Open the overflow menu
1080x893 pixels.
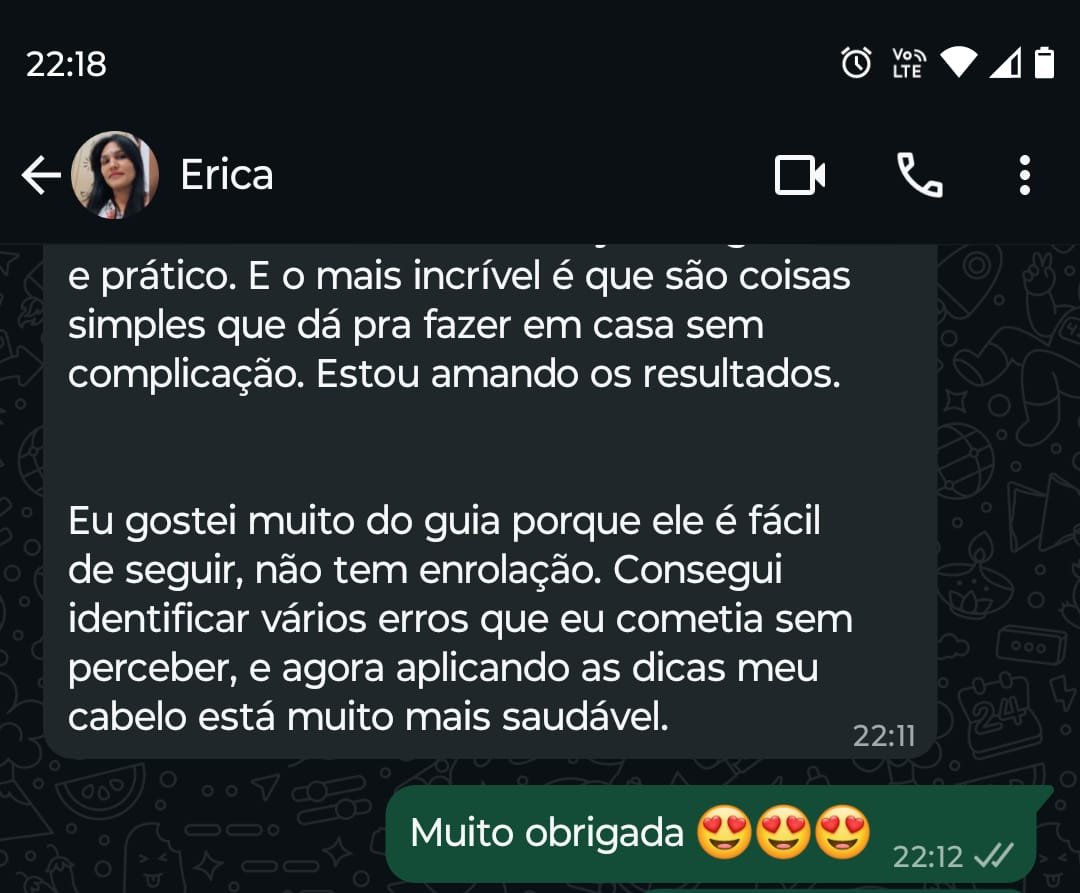[x=1024, y=176]
